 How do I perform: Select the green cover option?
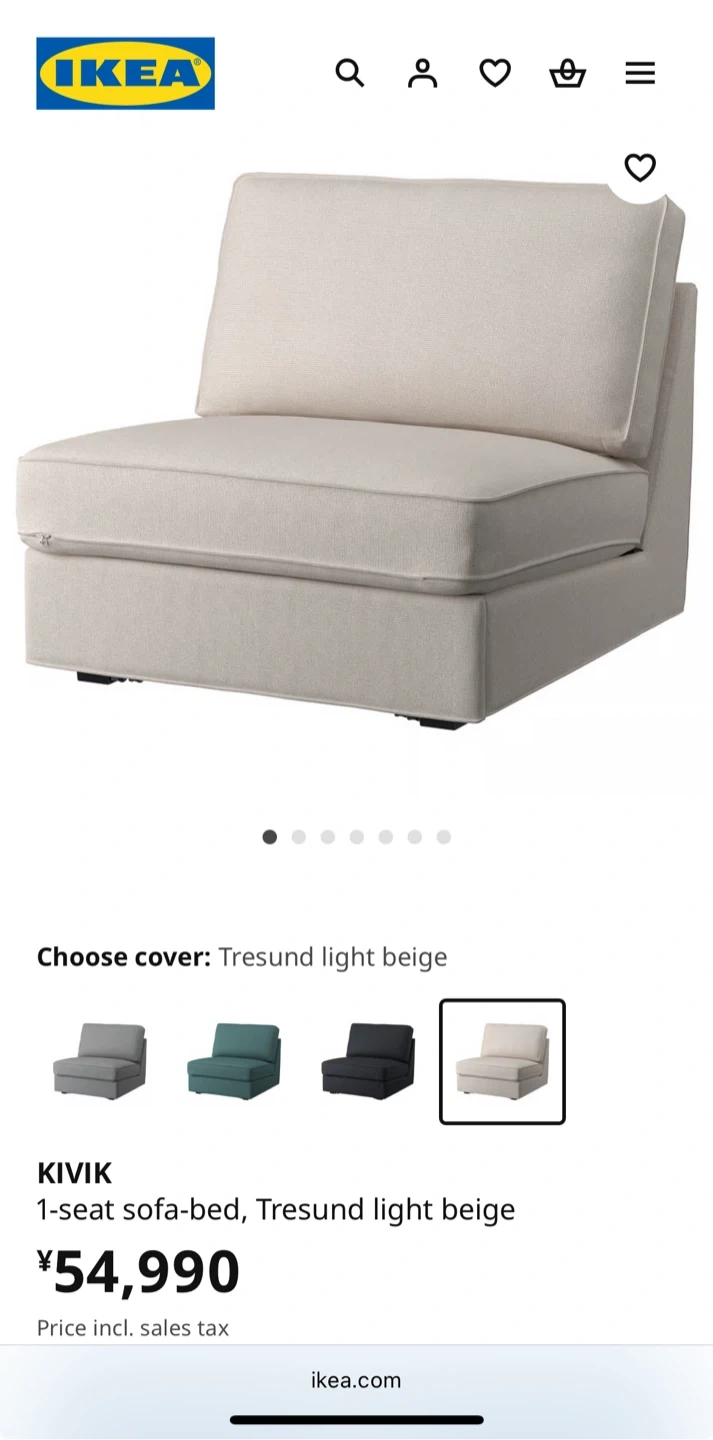coord(234,1061)
